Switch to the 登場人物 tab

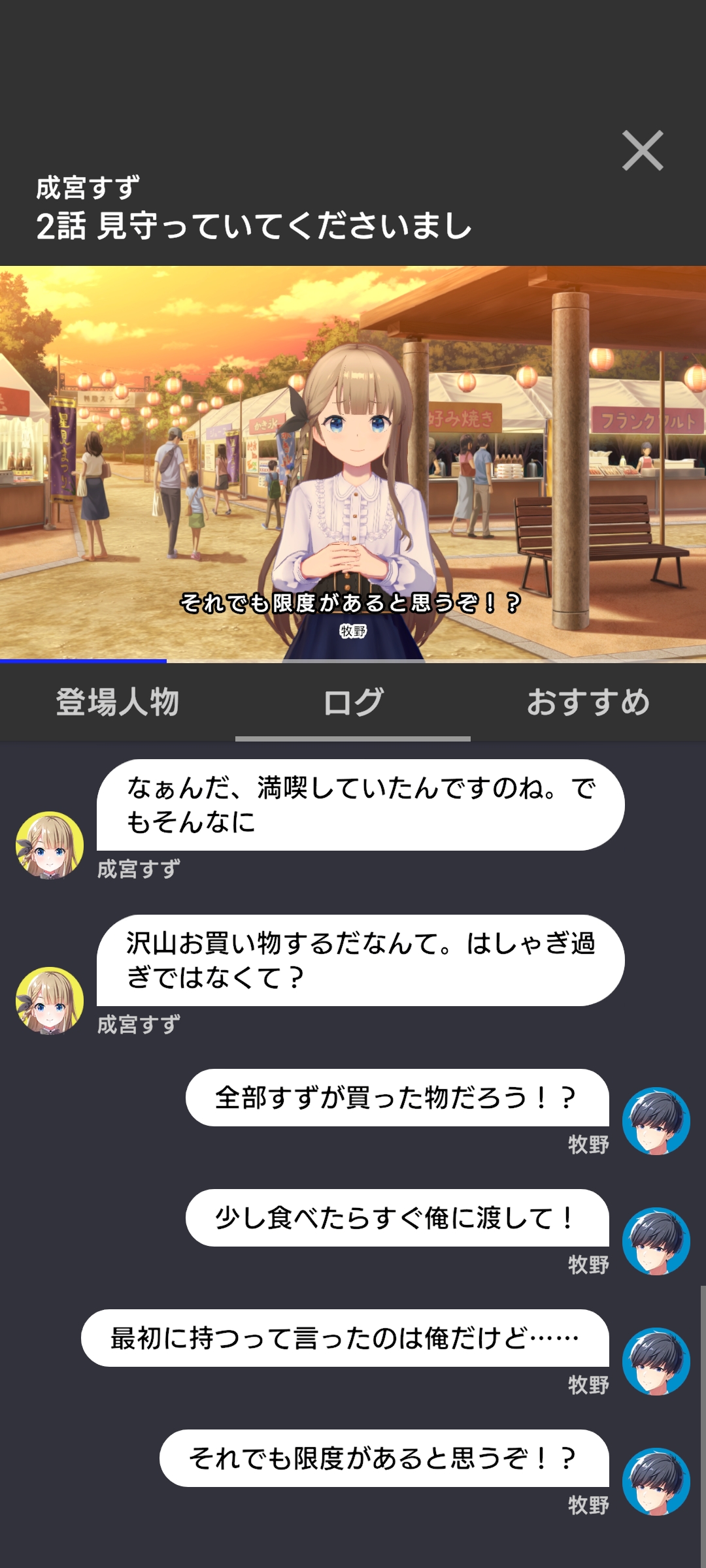(x=118, y=702)
